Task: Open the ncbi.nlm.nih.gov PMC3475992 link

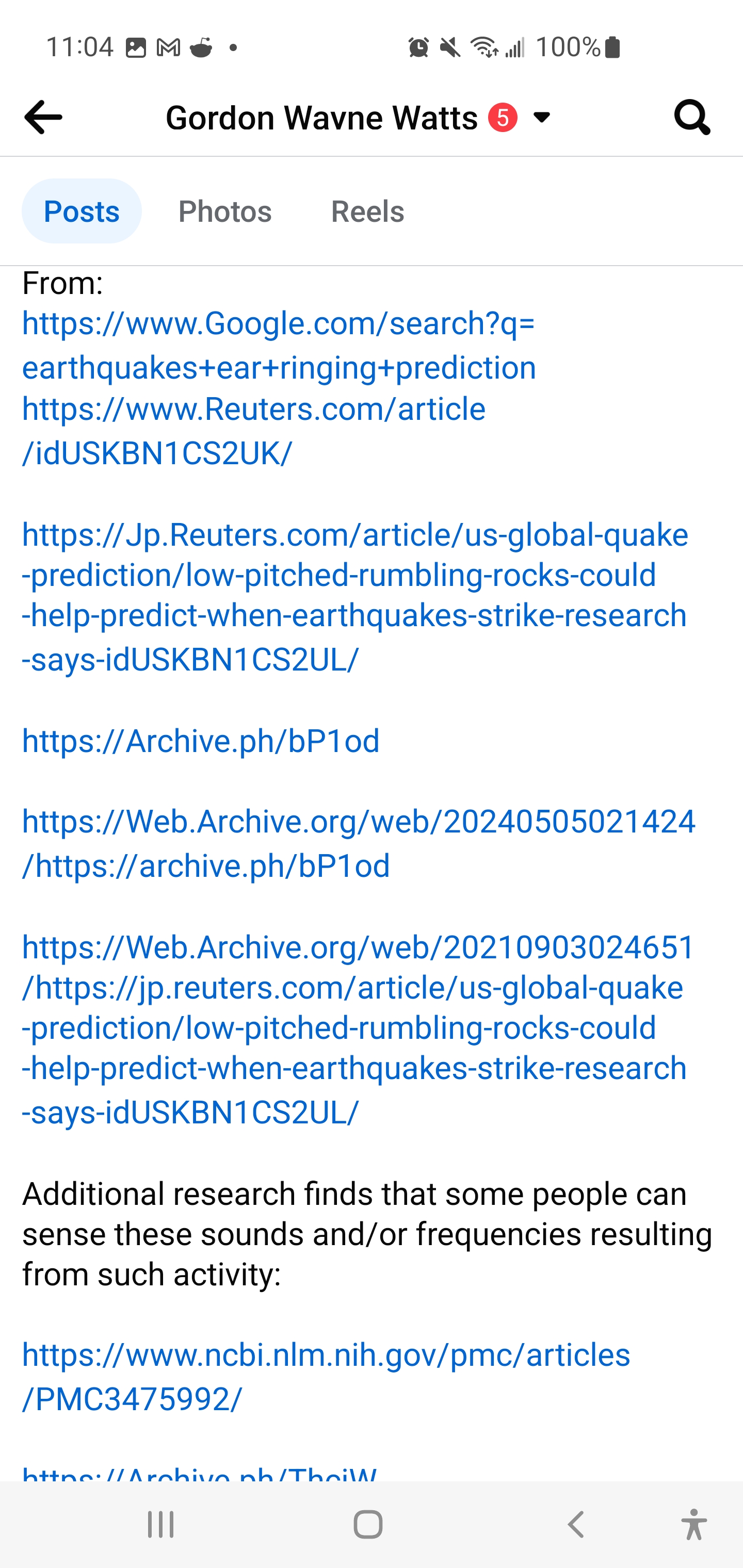Action: click(327, 1376)
